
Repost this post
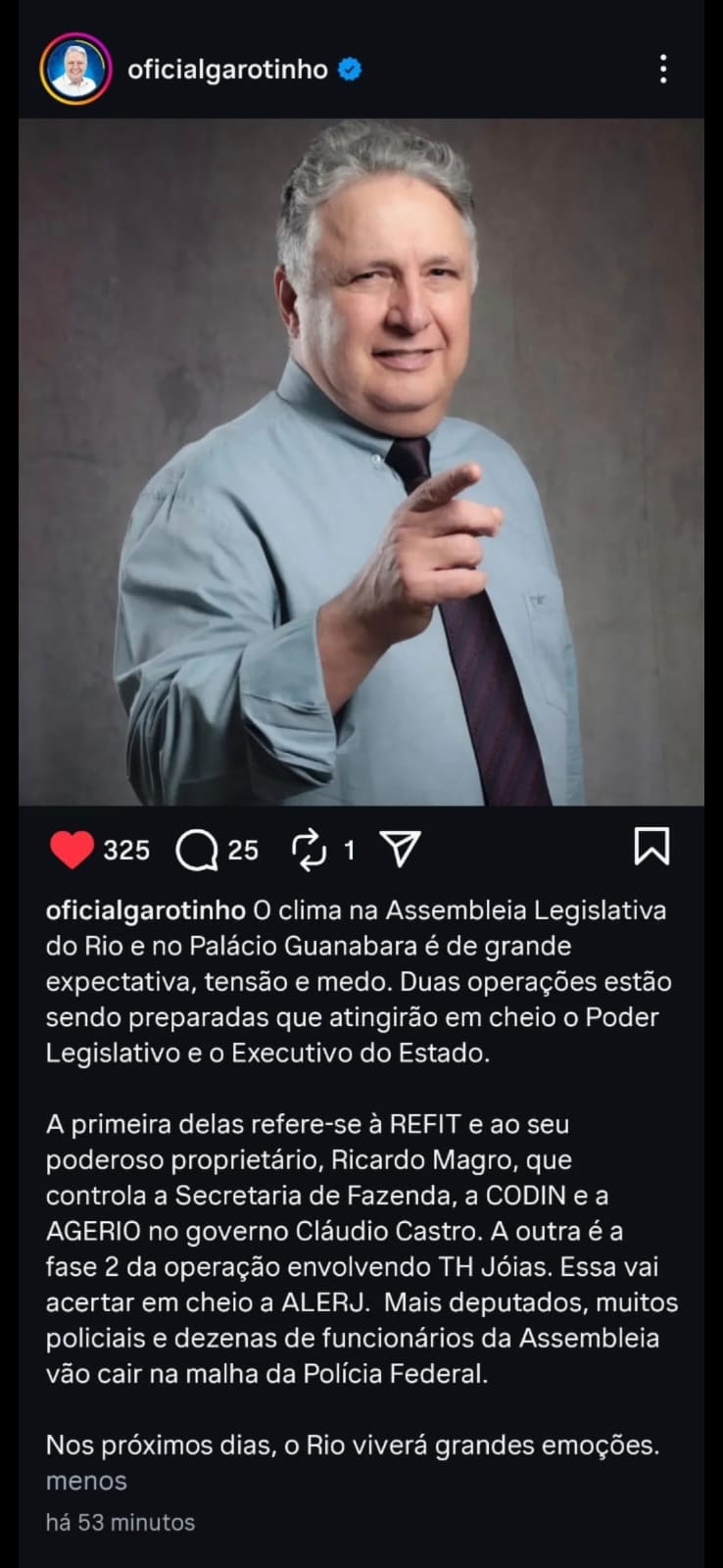(x=310, y=849)
